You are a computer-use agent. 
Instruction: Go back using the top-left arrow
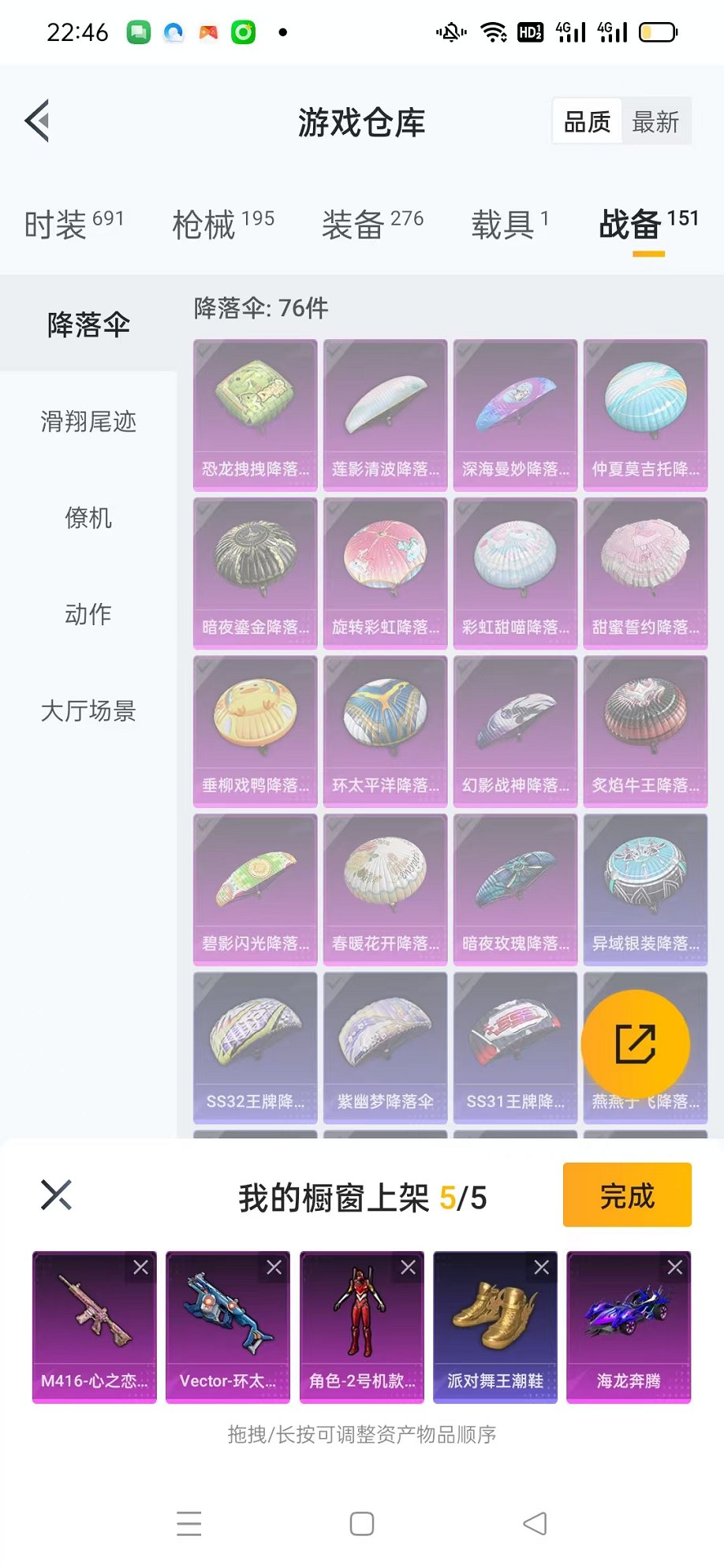pos(38,121)
